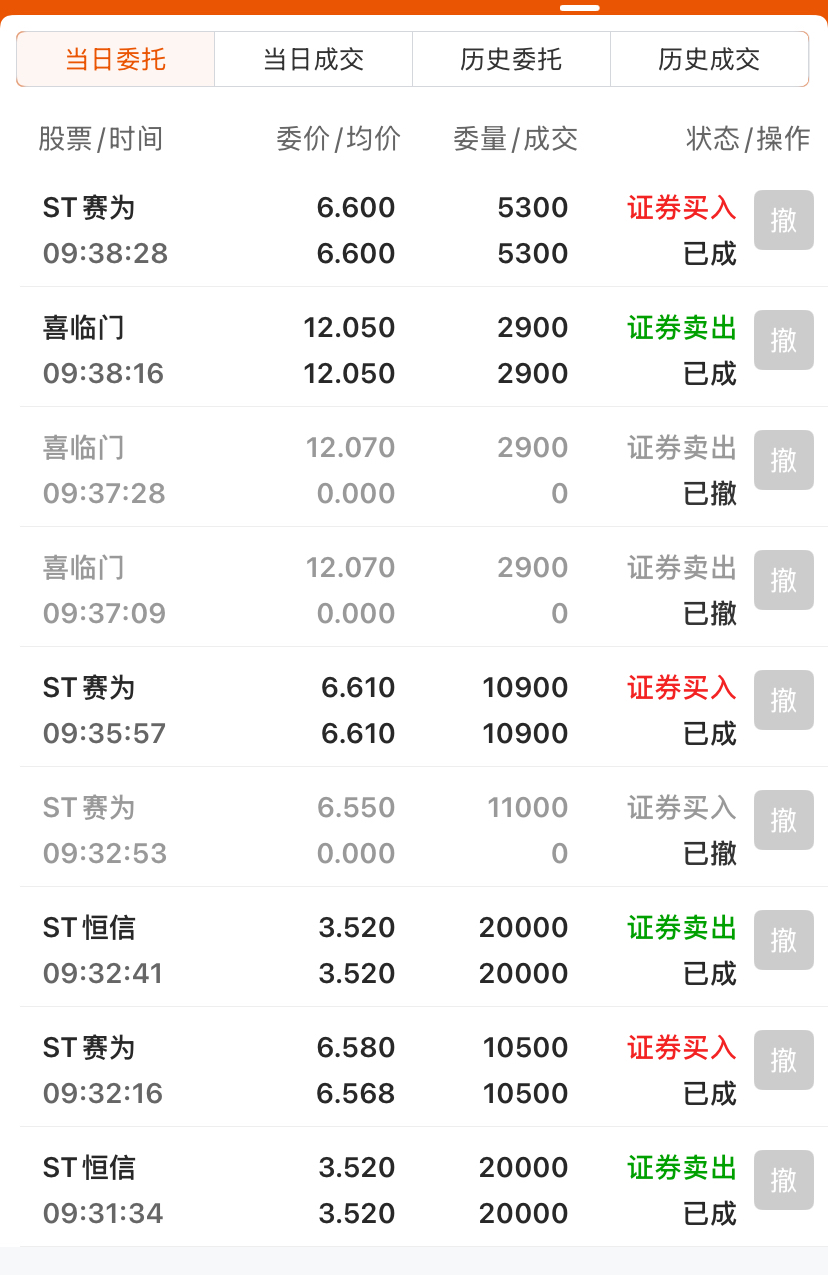Tap 撤 on ST赛为 09:35:57 order
The width and height of the screenshot is (828, 1275).
[x=784, y=700]
